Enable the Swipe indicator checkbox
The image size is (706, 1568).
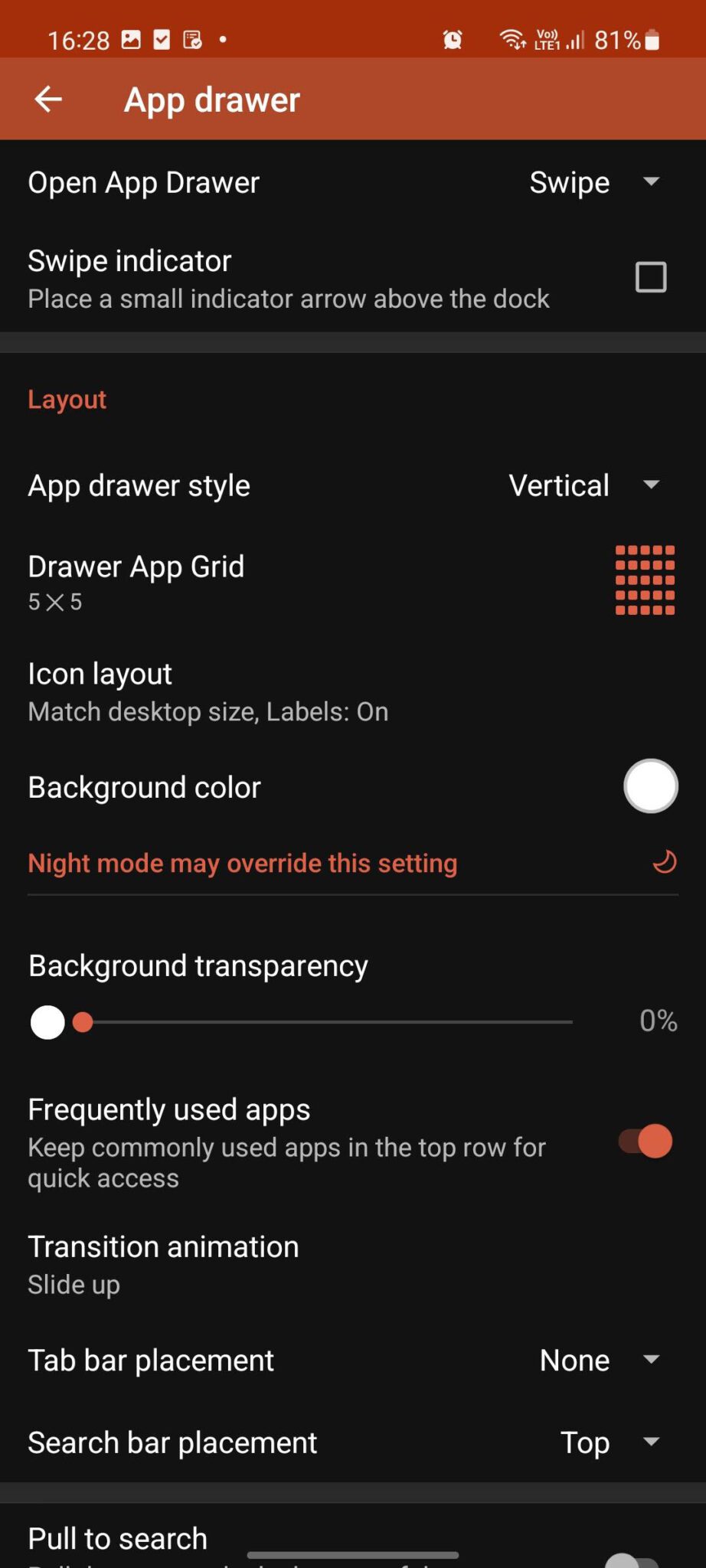coord(650,278)
